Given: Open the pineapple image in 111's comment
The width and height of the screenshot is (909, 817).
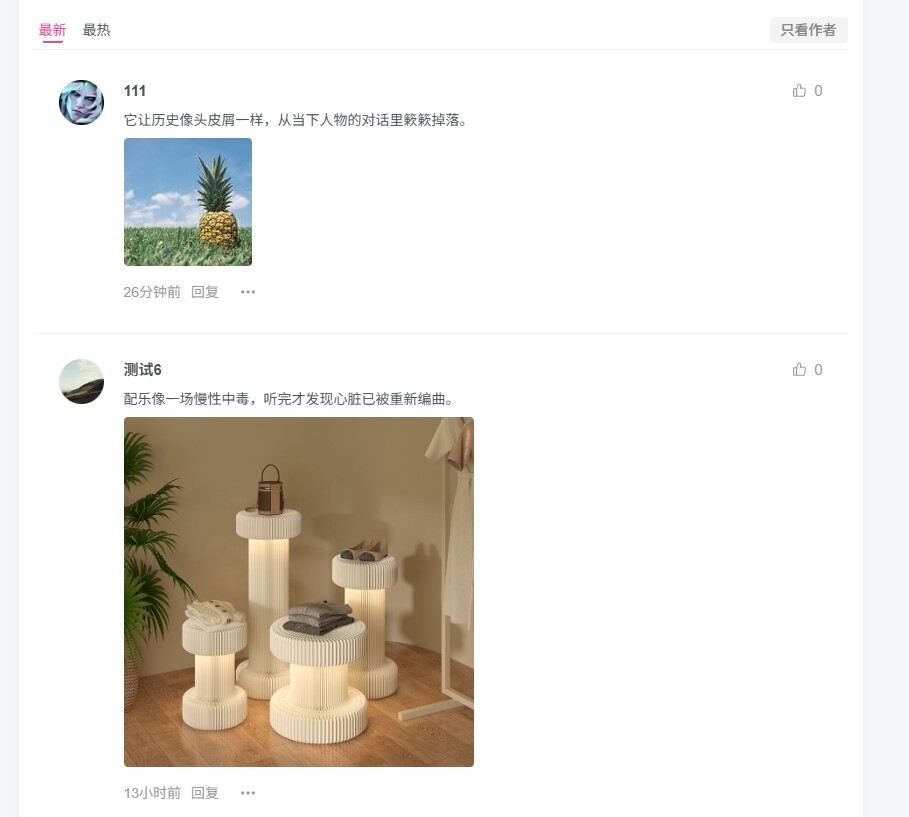Looking at the screenshot, I should 188,202.
